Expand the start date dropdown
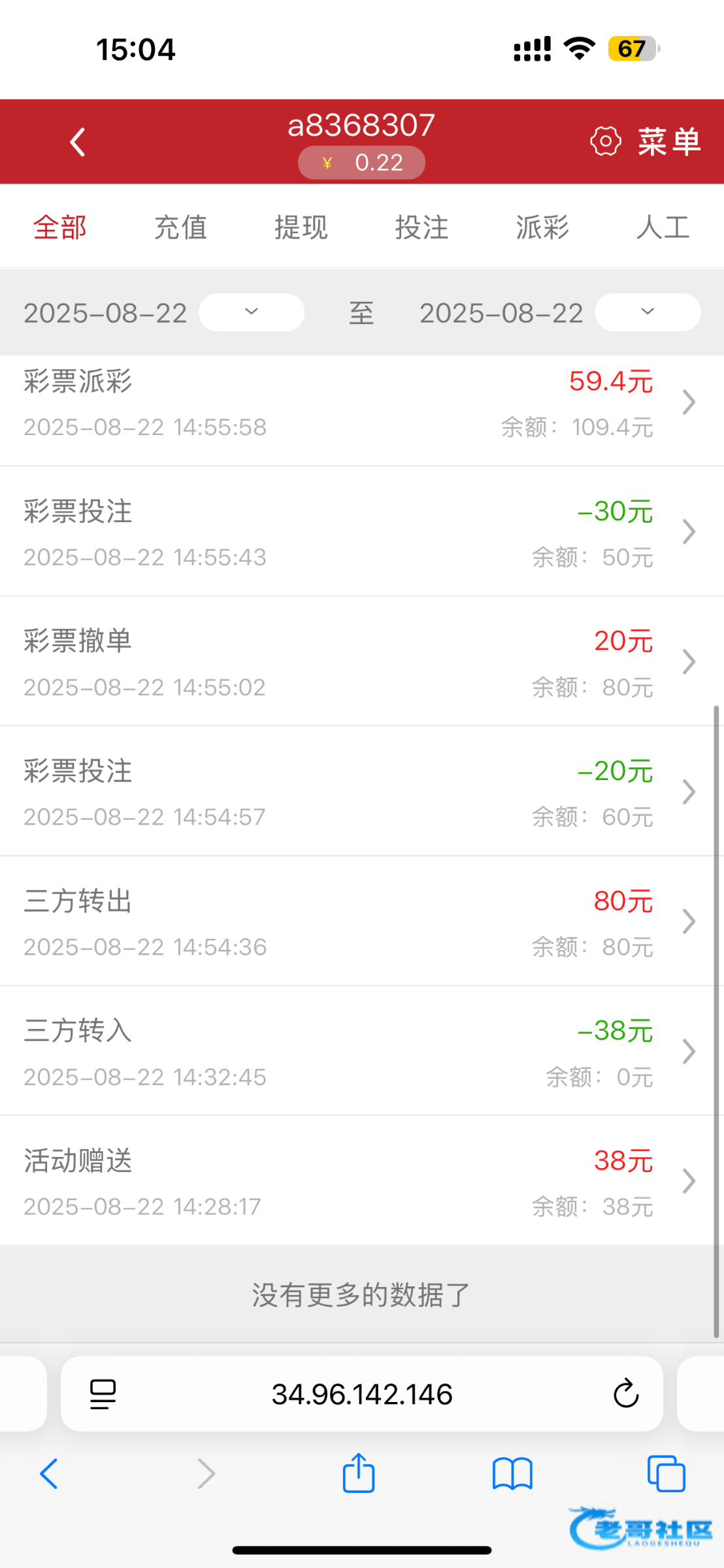 coord(251,312)
